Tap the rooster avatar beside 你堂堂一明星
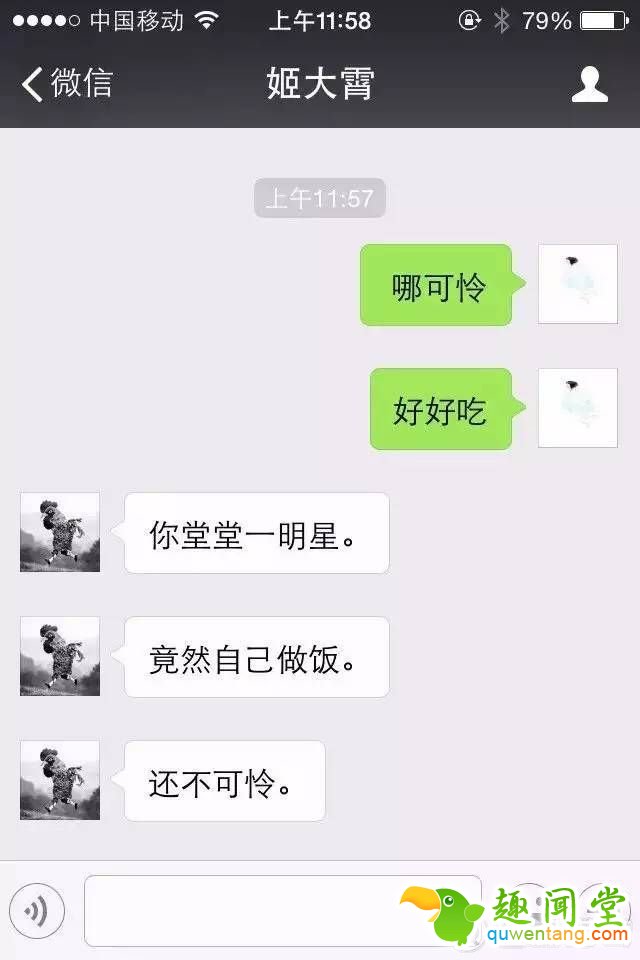The image size is (640, 960). (60, 532)
